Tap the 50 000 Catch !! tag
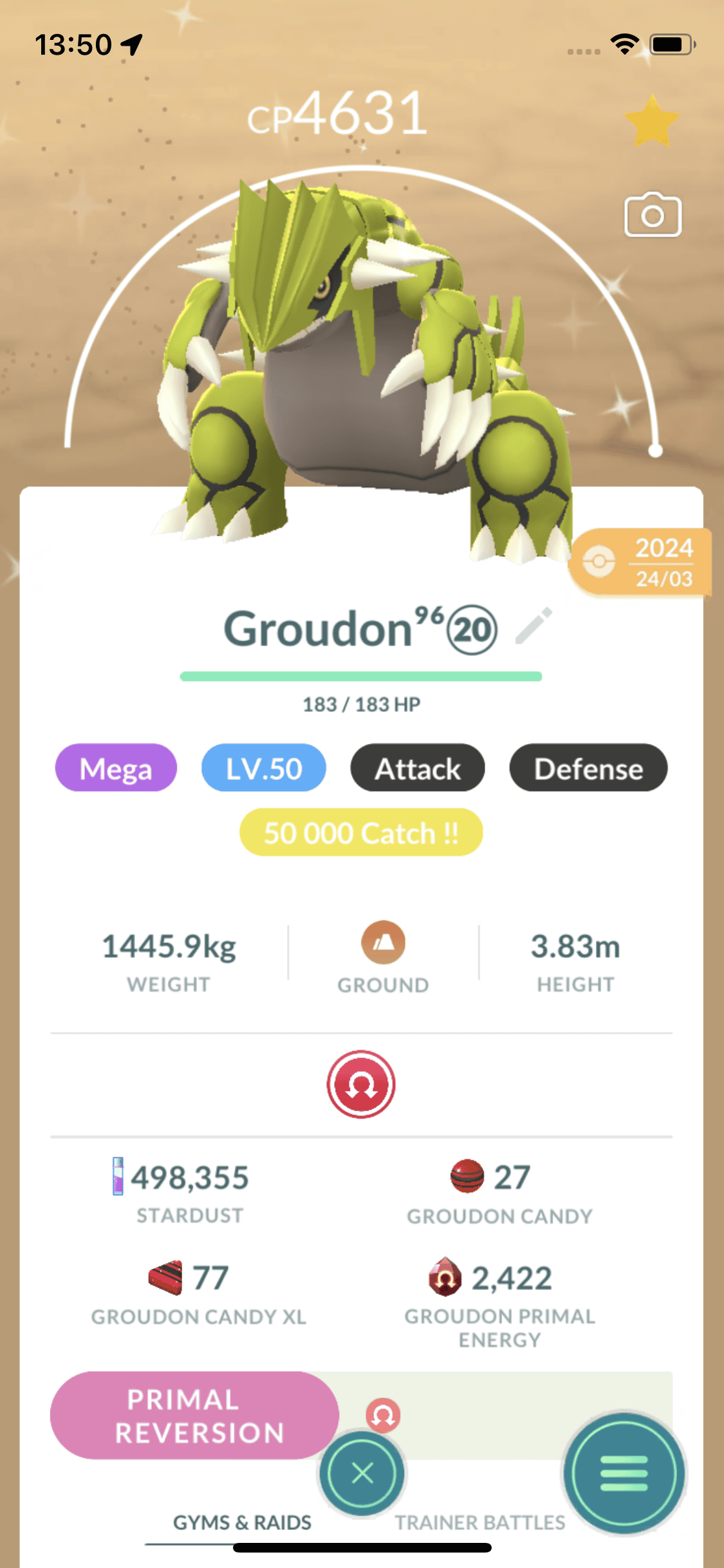Screen dimensions: 724x1568 (x=361, y=832)
